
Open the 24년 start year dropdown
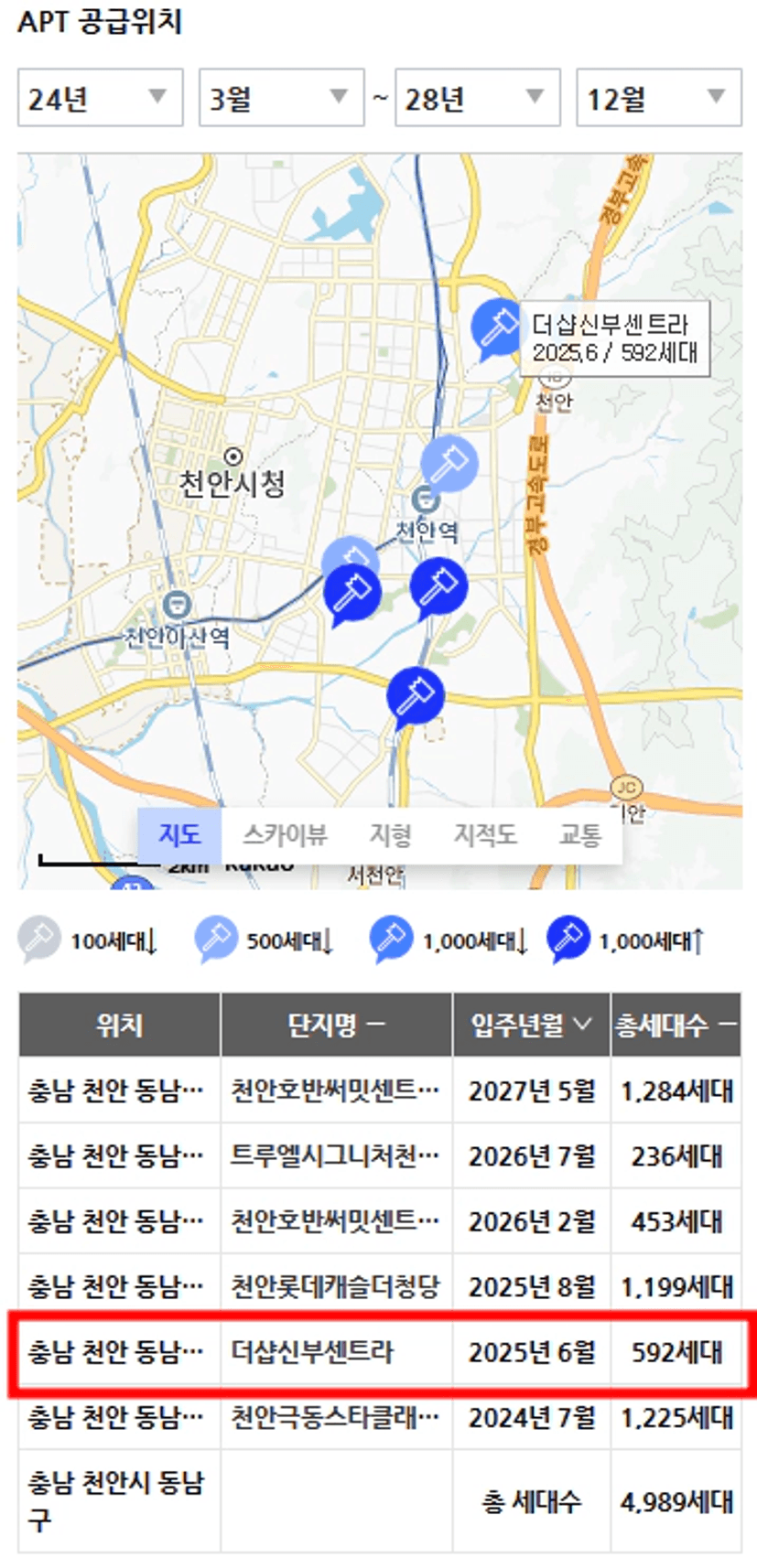click(x=100, y=97)
